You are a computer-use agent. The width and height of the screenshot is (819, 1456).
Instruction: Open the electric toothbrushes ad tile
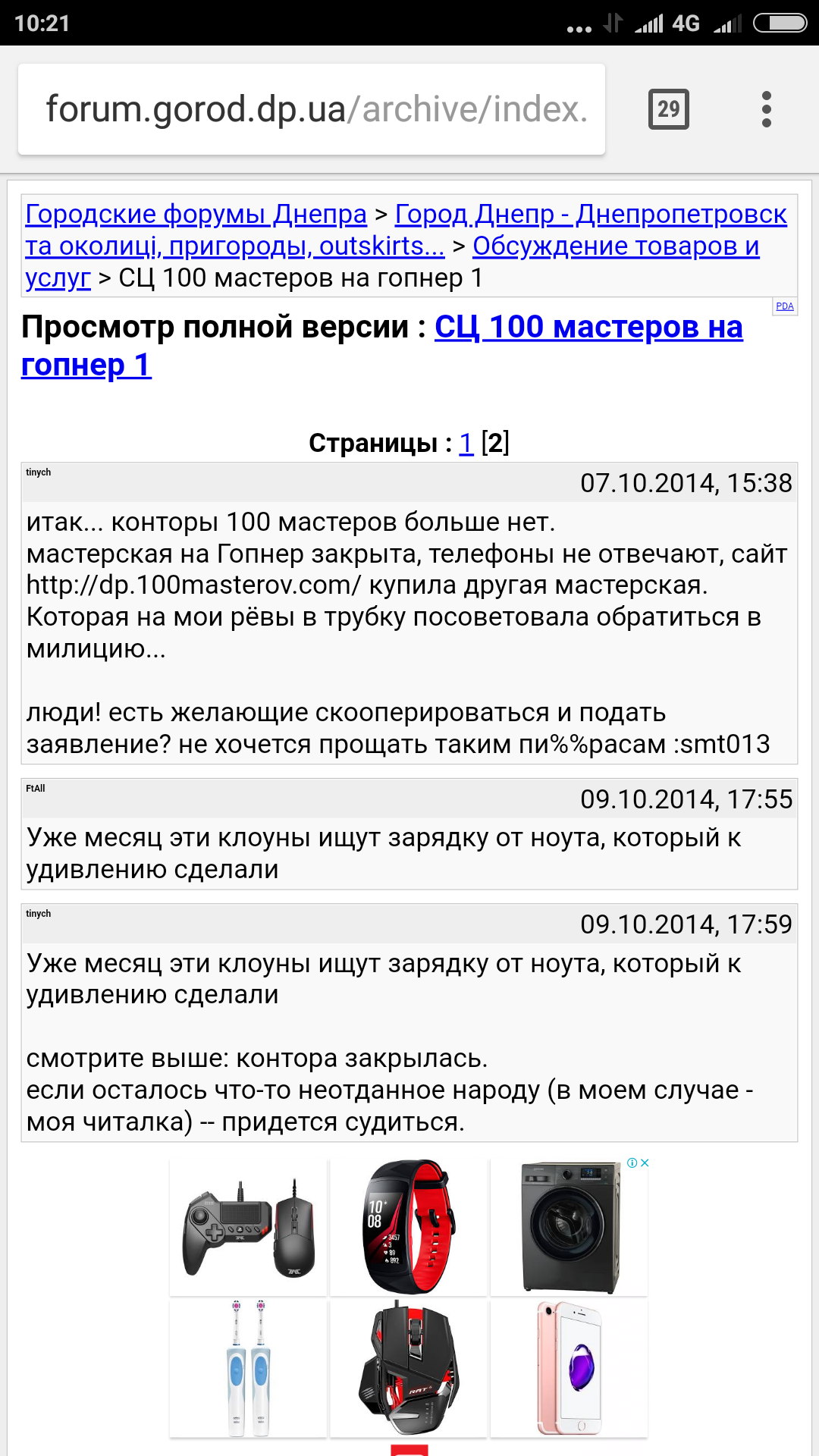click(x=248, y=1368)
